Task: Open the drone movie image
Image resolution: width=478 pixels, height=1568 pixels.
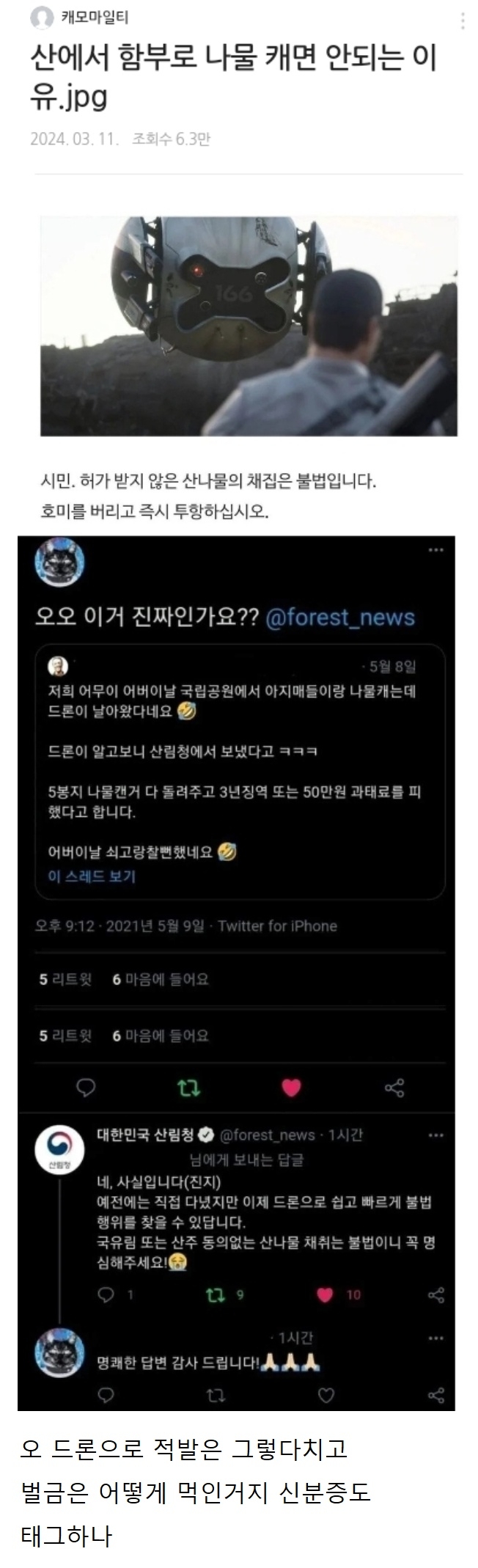Action: (x=249, y=326)
